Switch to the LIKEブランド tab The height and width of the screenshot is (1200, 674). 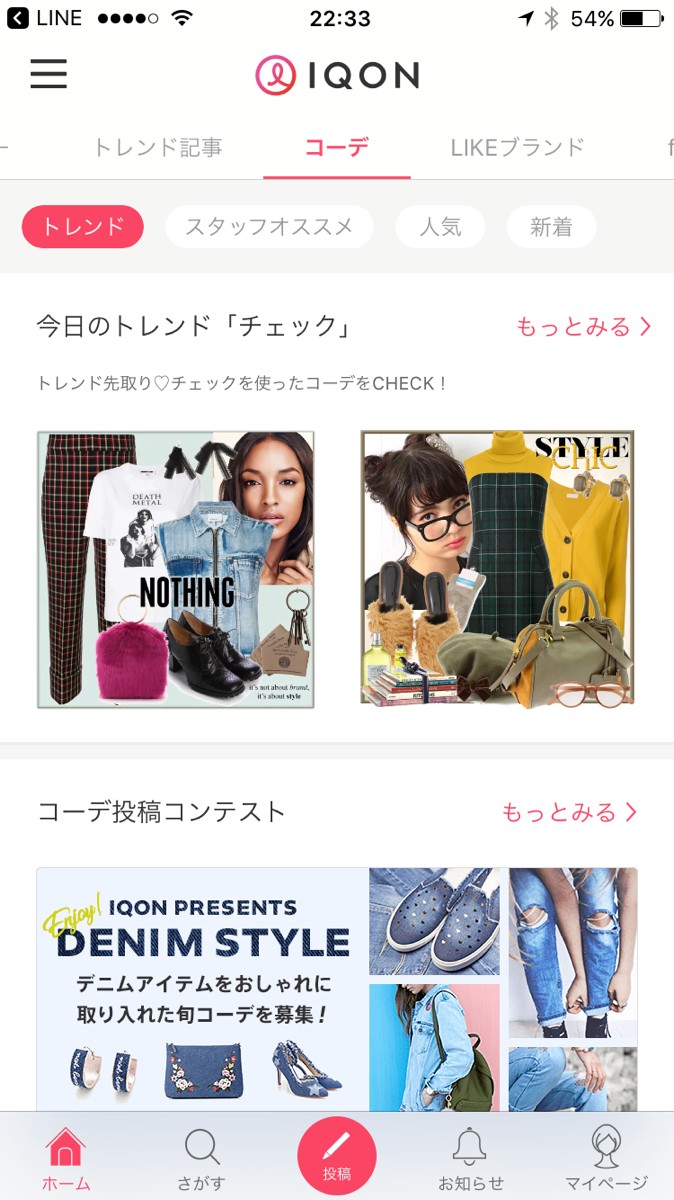point(517,148)
